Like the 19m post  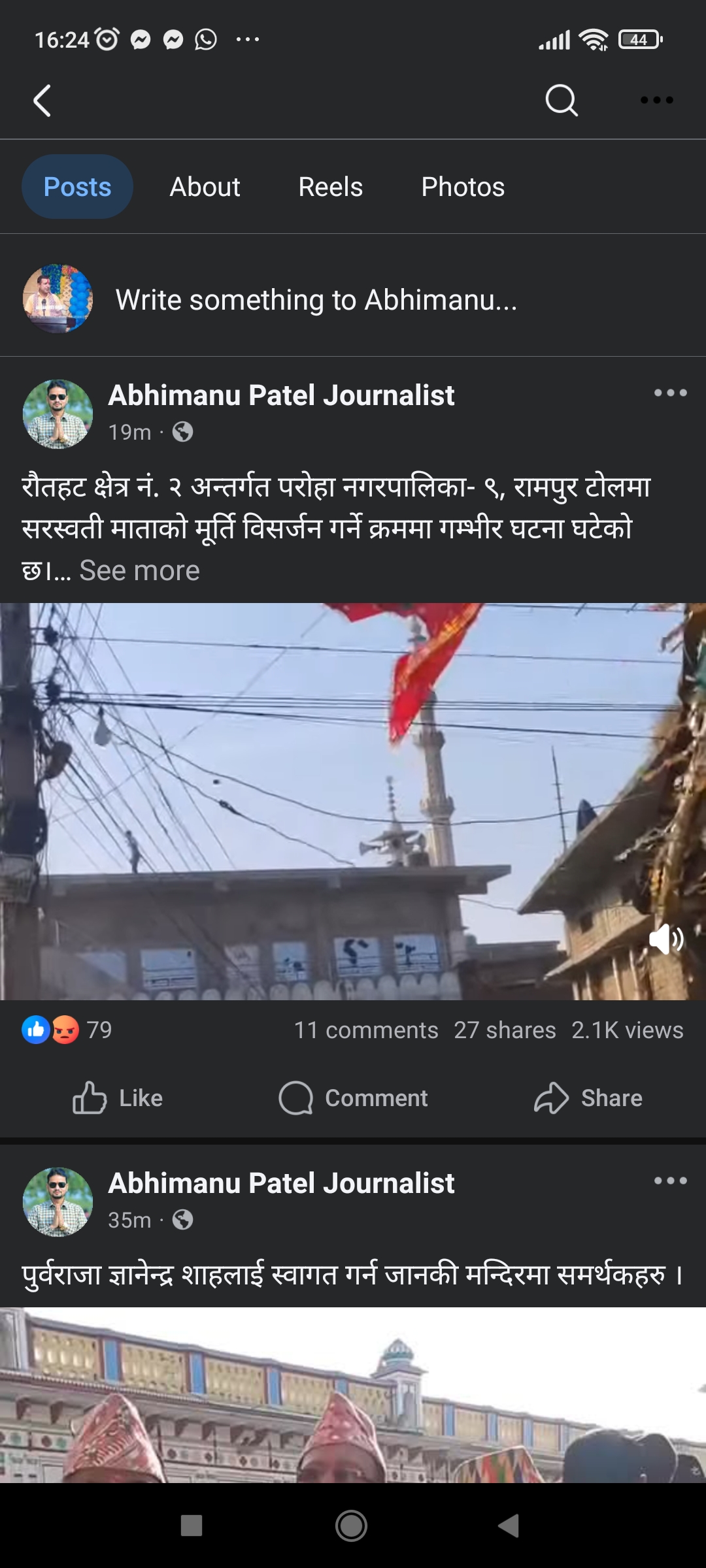click(x=118, y=1098)
